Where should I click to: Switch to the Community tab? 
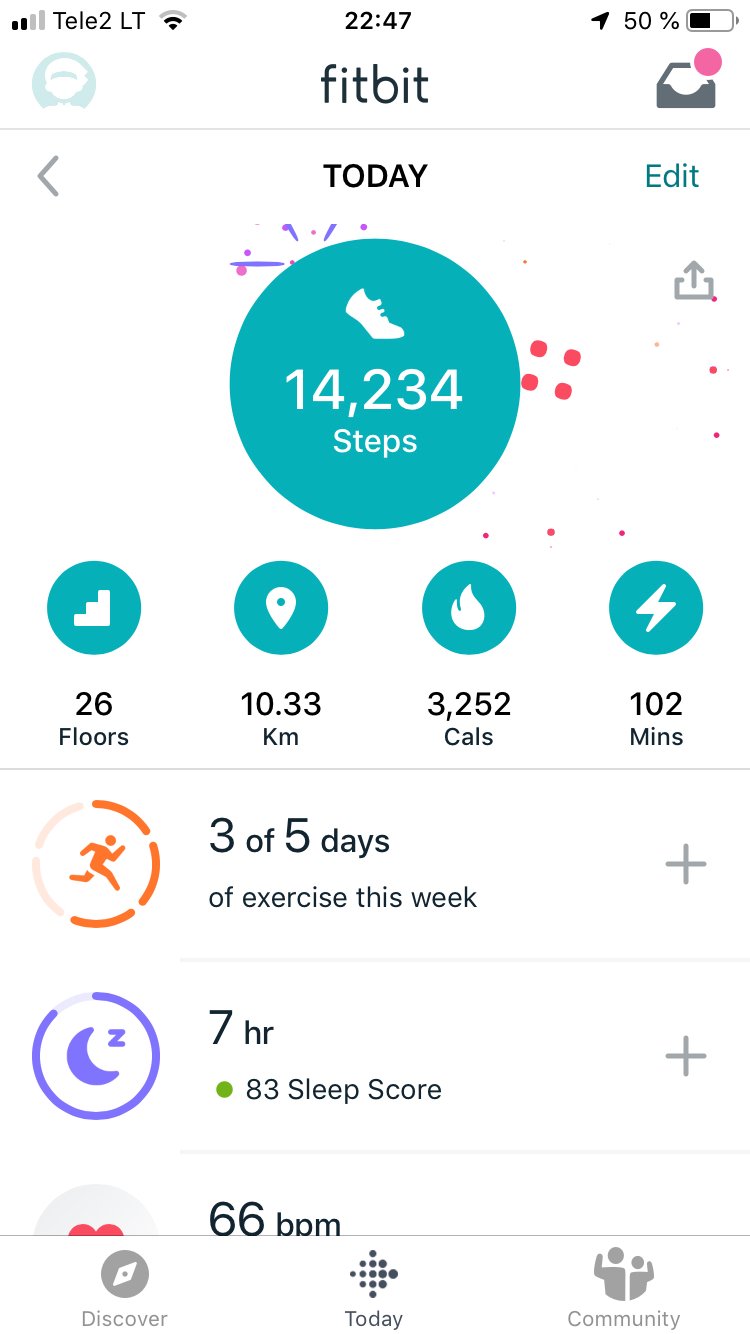[x=623, y=1289]
